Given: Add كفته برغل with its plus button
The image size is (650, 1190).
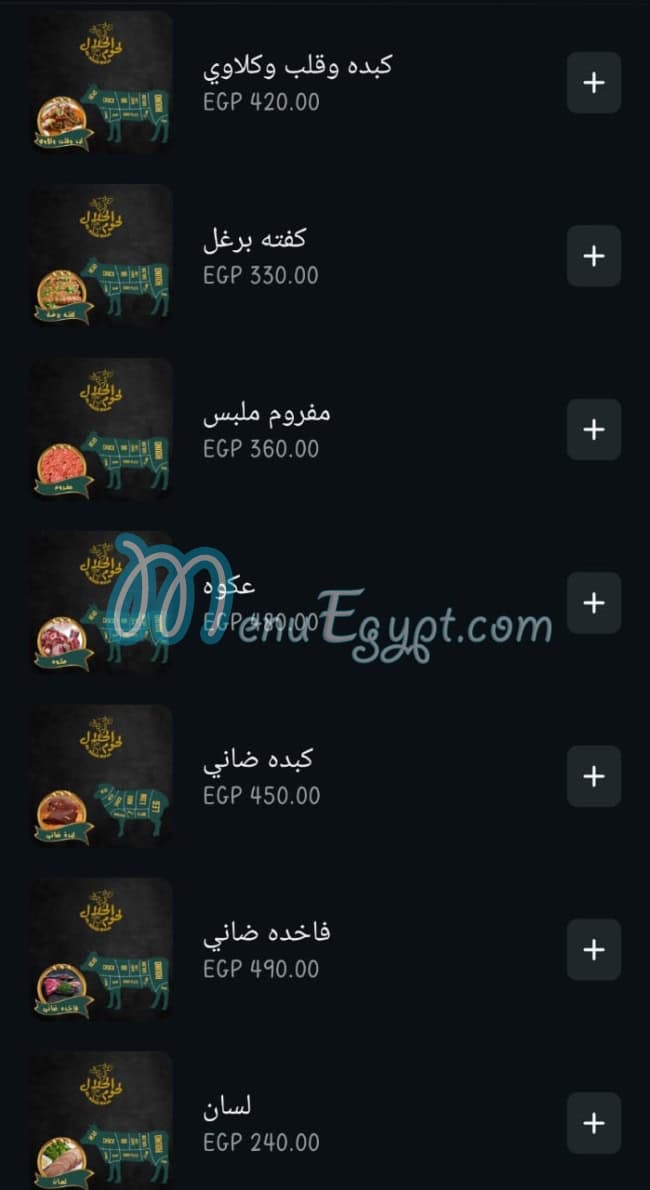Looking at the screenshot, I should pyautogui.click(x=594, y=256).
